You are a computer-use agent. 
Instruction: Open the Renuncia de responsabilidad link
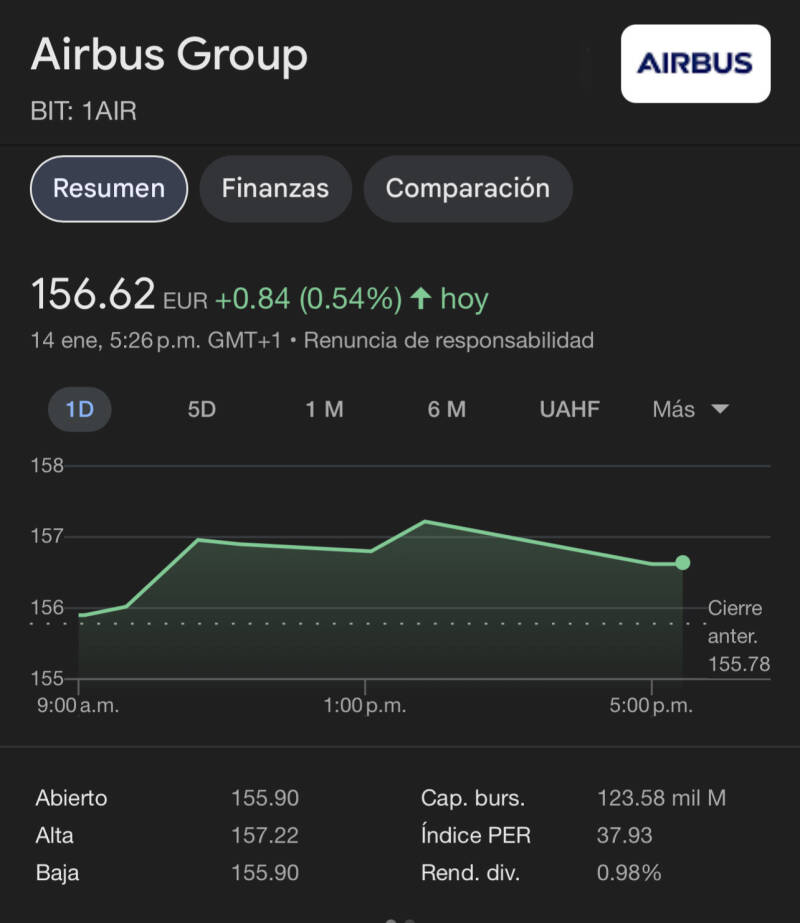click(448, 340)
